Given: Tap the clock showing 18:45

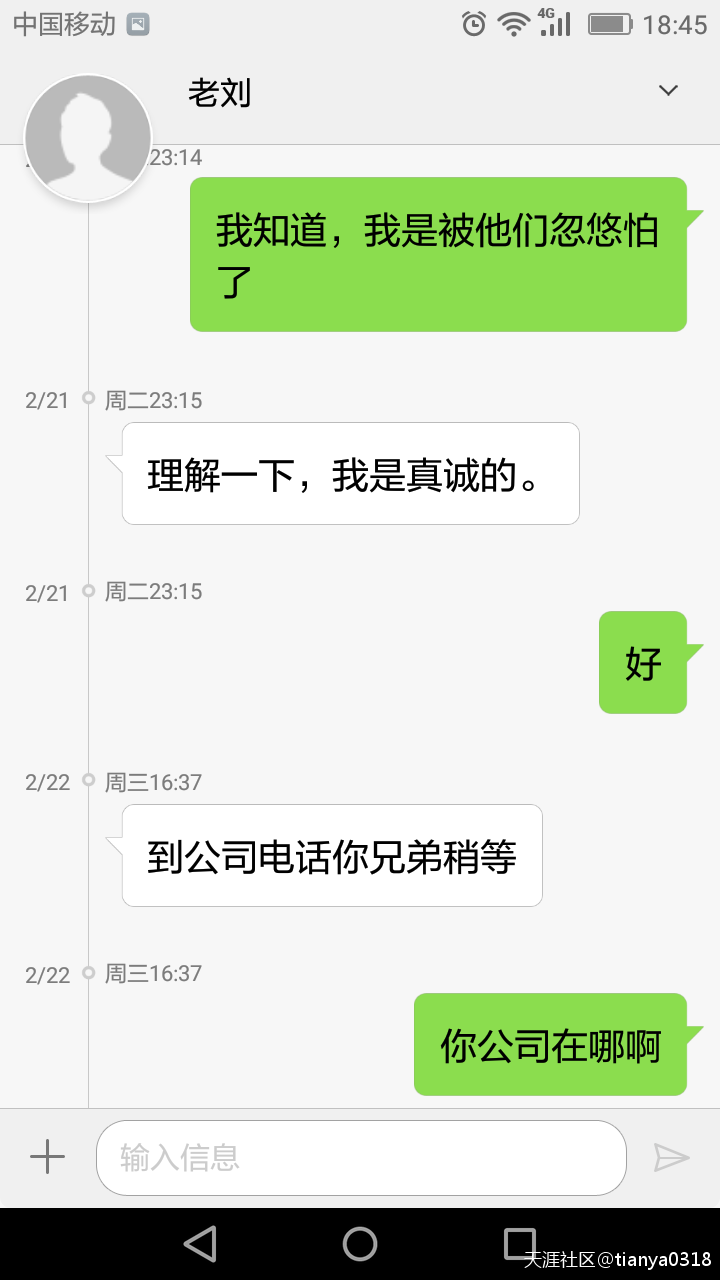Looking at the screenshot, I should (675, 23).
